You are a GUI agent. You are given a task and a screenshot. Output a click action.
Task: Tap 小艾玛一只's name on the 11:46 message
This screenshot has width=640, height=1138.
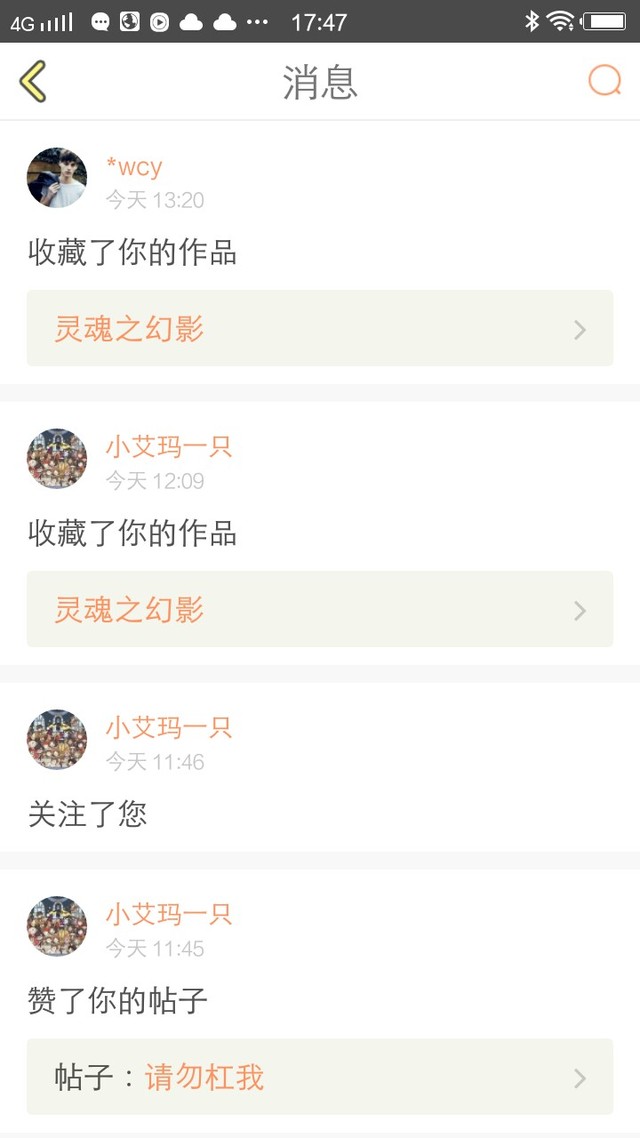click(169, 727)
